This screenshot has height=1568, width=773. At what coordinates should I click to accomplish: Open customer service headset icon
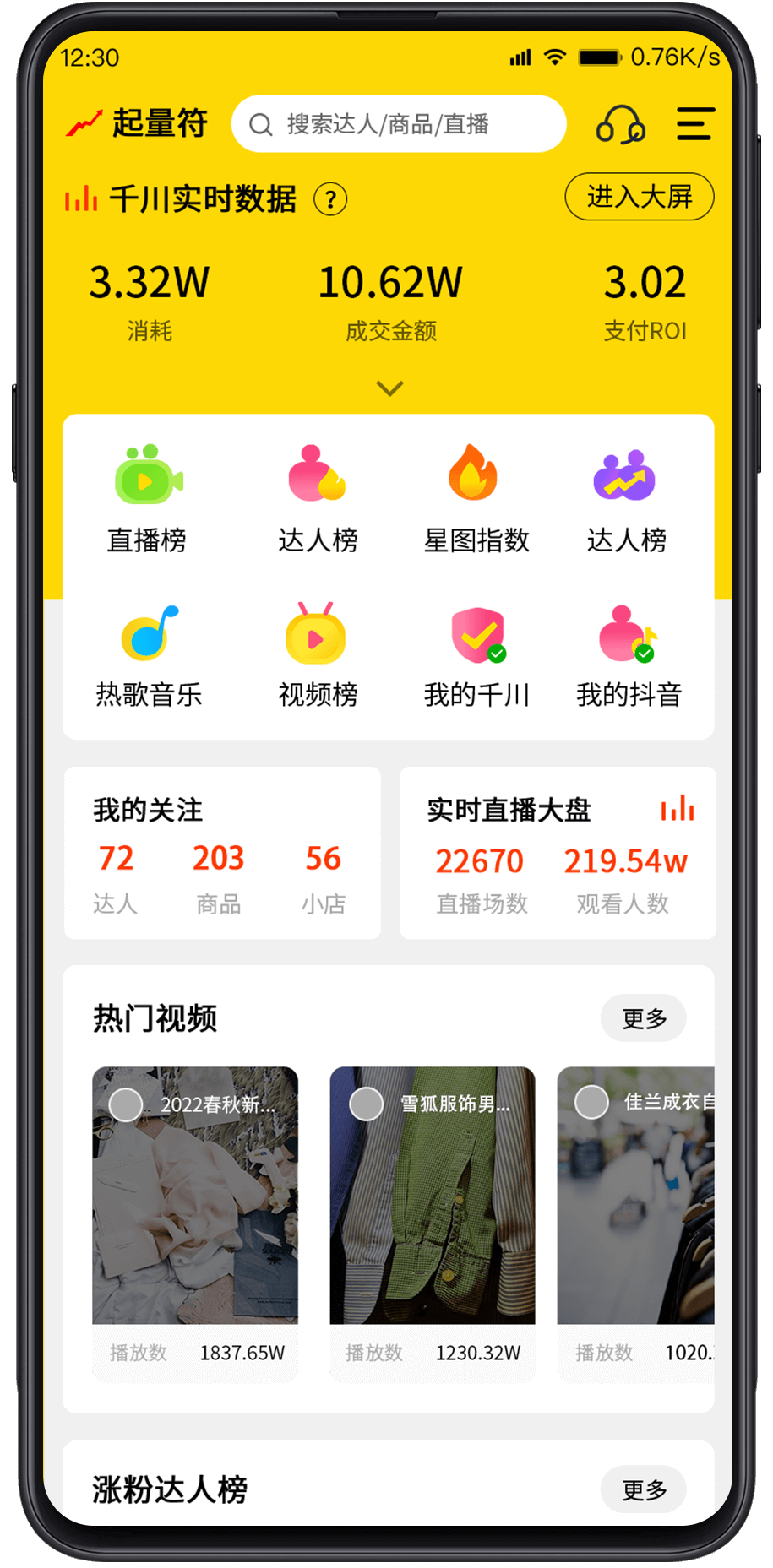coord(620,124)
